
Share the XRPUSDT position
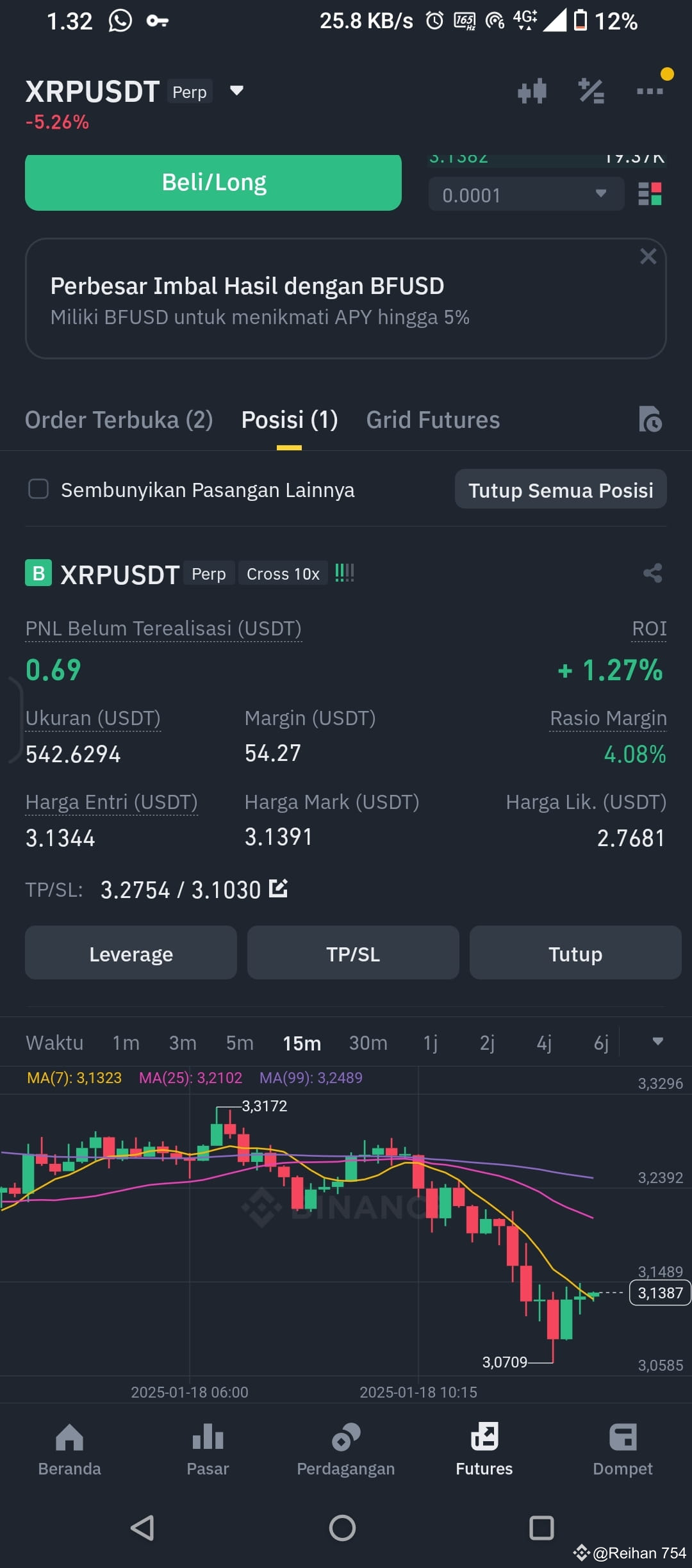[x=653, y=573]
